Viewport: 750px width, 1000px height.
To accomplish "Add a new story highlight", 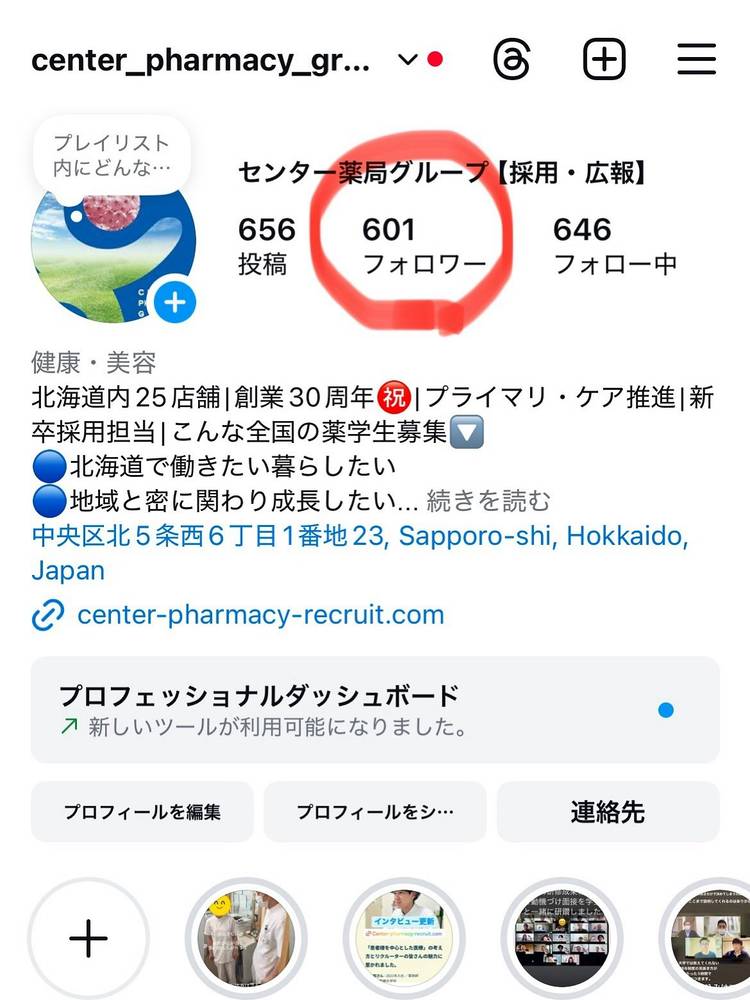I will click(x=89, y=938).
